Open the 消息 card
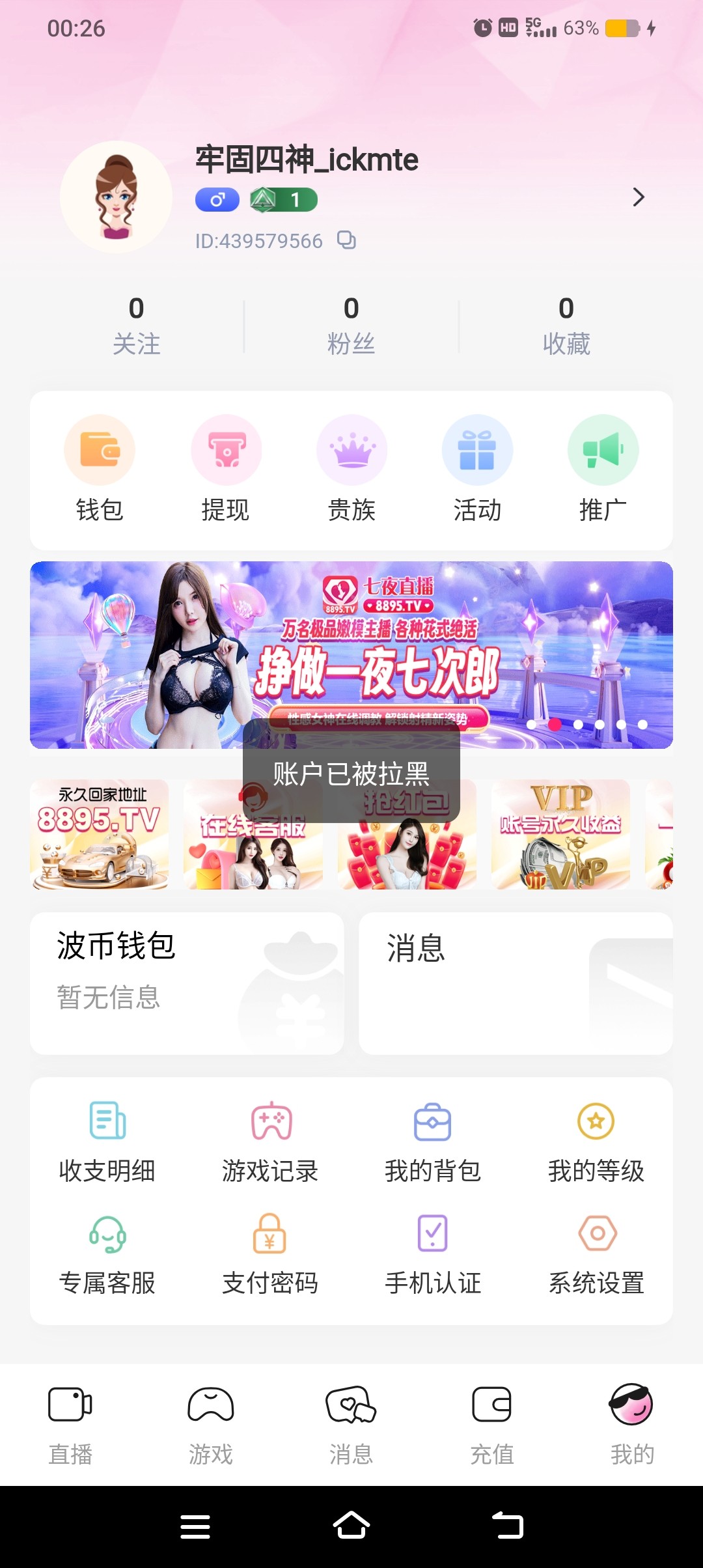 (516, 983)
